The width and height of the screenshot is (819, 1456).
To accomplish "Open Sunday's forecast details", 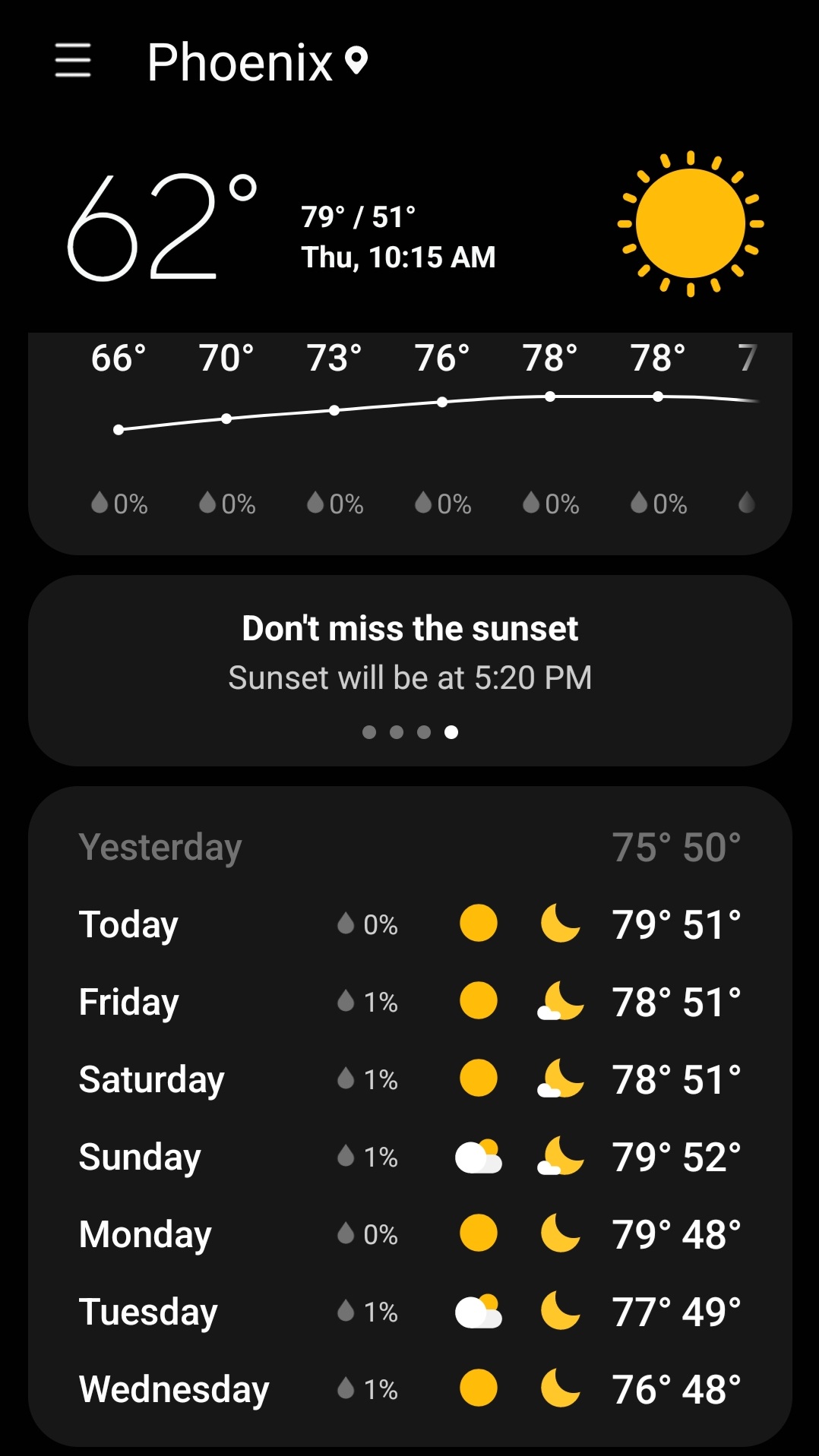I will [x=410, y=1157].
